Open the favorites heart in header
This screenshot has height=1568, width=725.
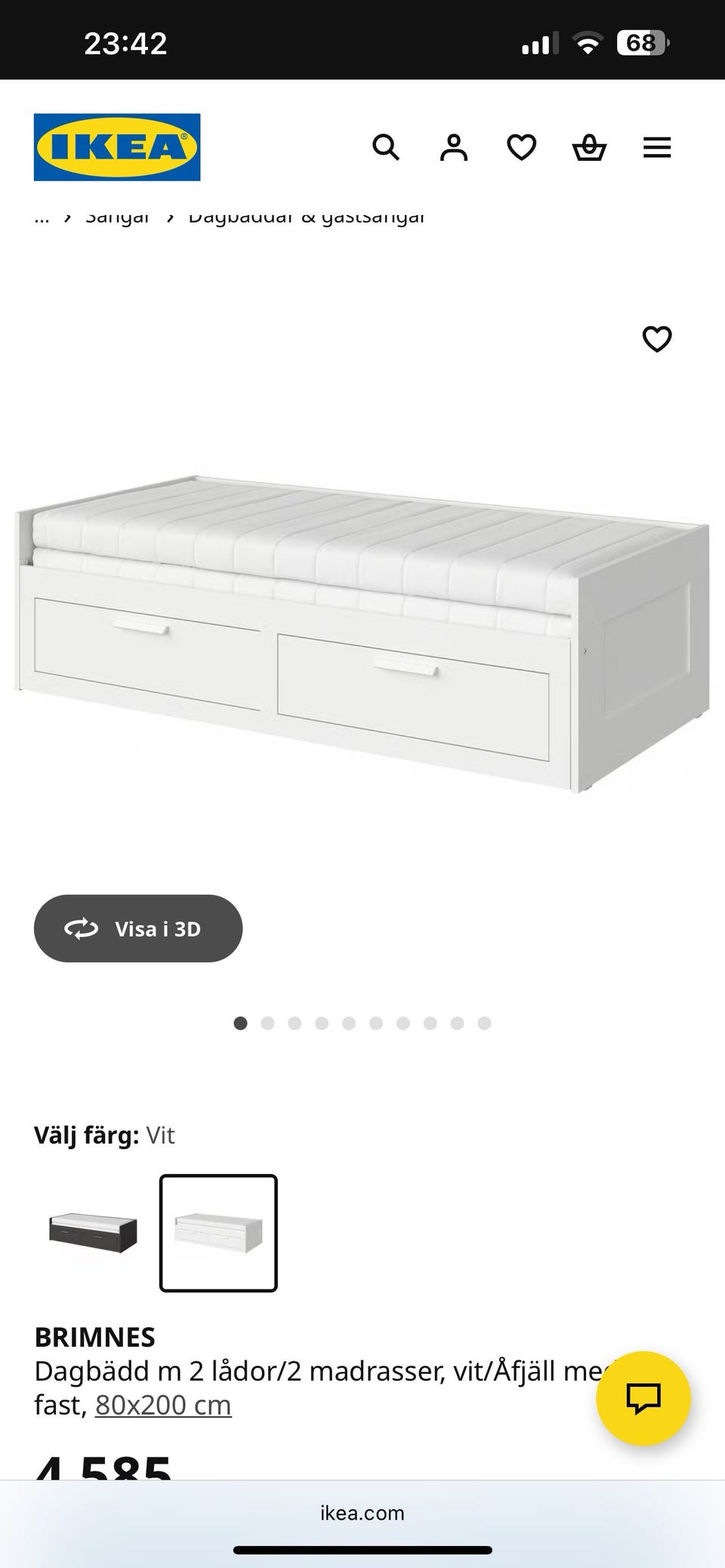pyautogui.click(x=521, y=147)
